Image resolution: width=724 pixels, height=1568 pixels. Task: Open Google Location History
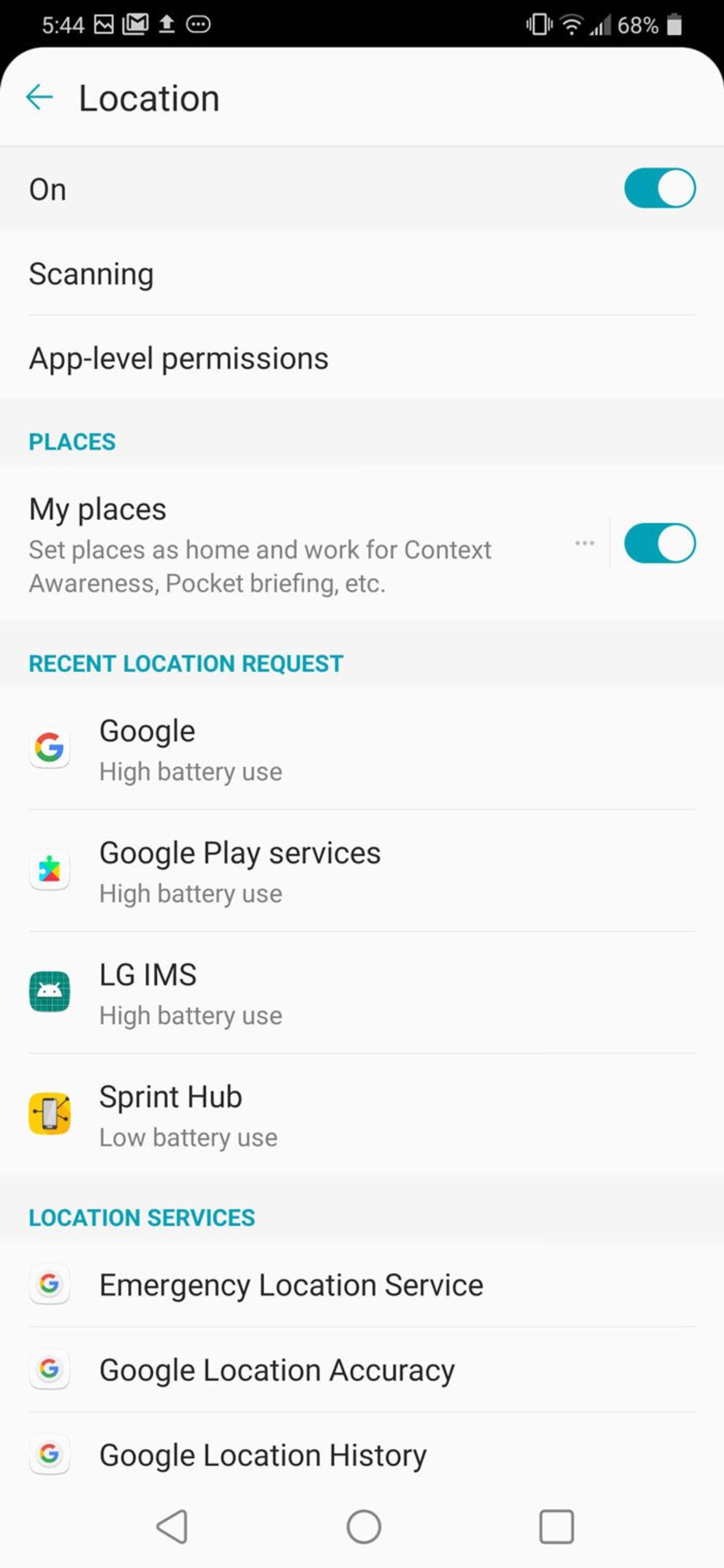pyautogui.click(x=262, y=1455)
